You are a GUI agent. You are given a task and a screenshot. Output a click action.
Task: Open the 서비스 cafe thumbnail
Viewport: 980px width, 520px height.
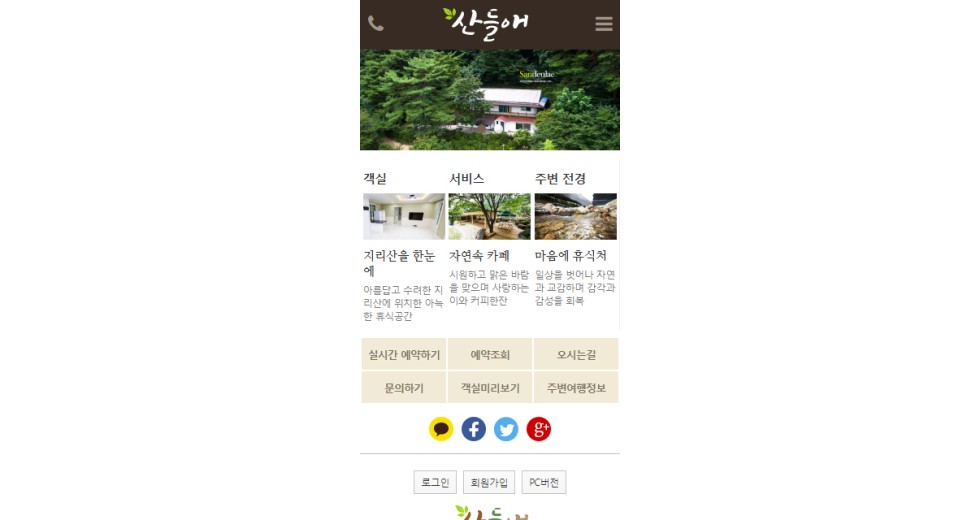(x=490, y=216)
